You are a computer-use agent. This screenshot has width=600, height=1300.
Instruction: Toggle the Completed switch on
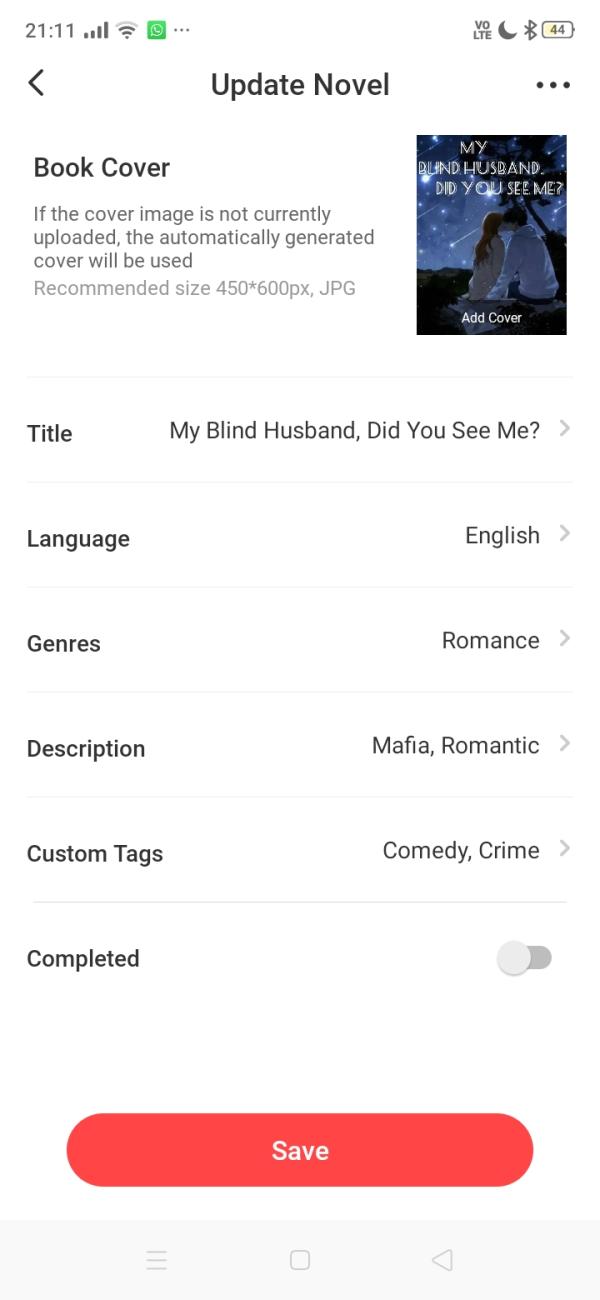[x=524, y=959]
